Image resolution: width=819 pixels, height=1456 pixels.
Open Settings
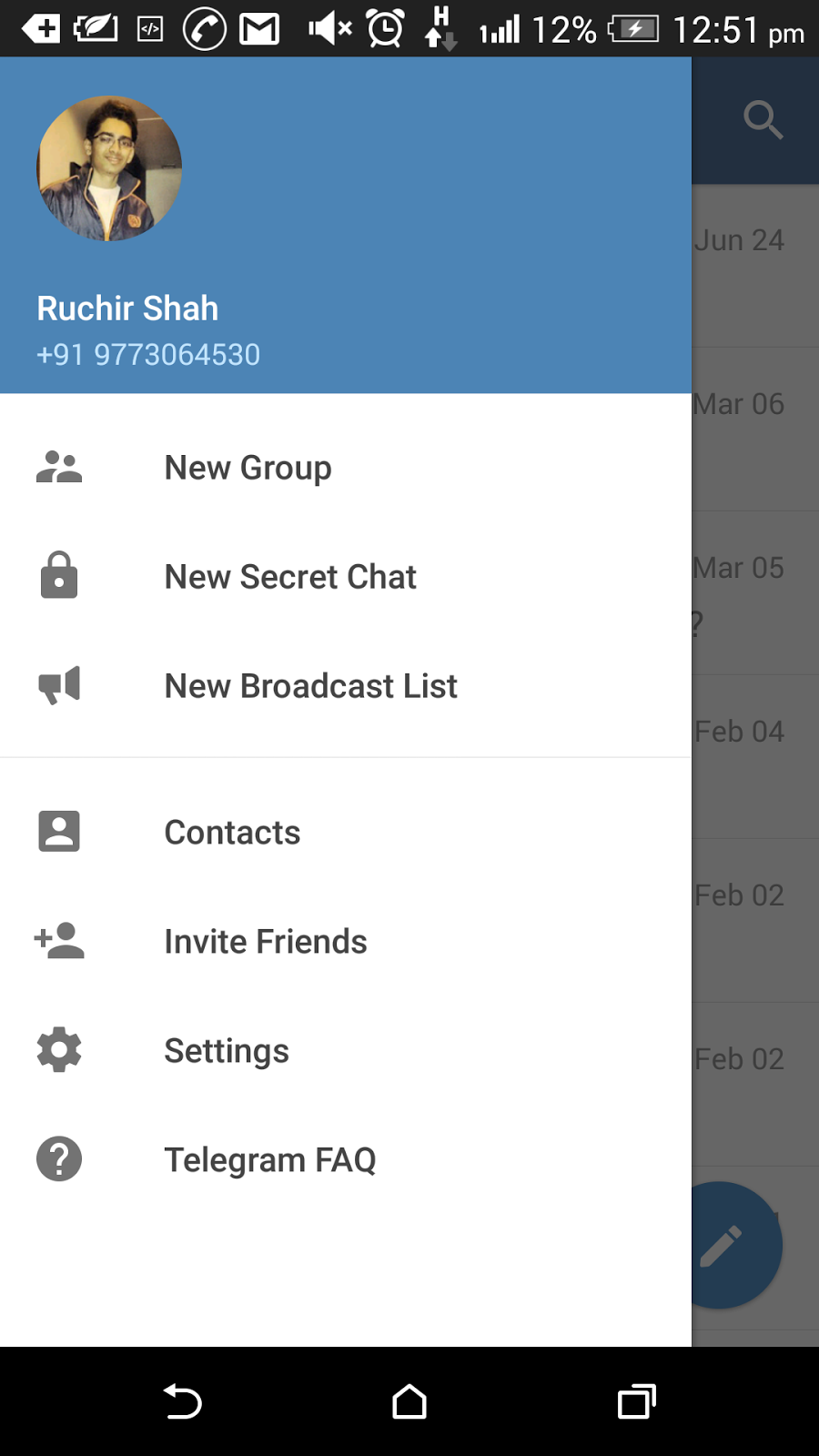346,1050
